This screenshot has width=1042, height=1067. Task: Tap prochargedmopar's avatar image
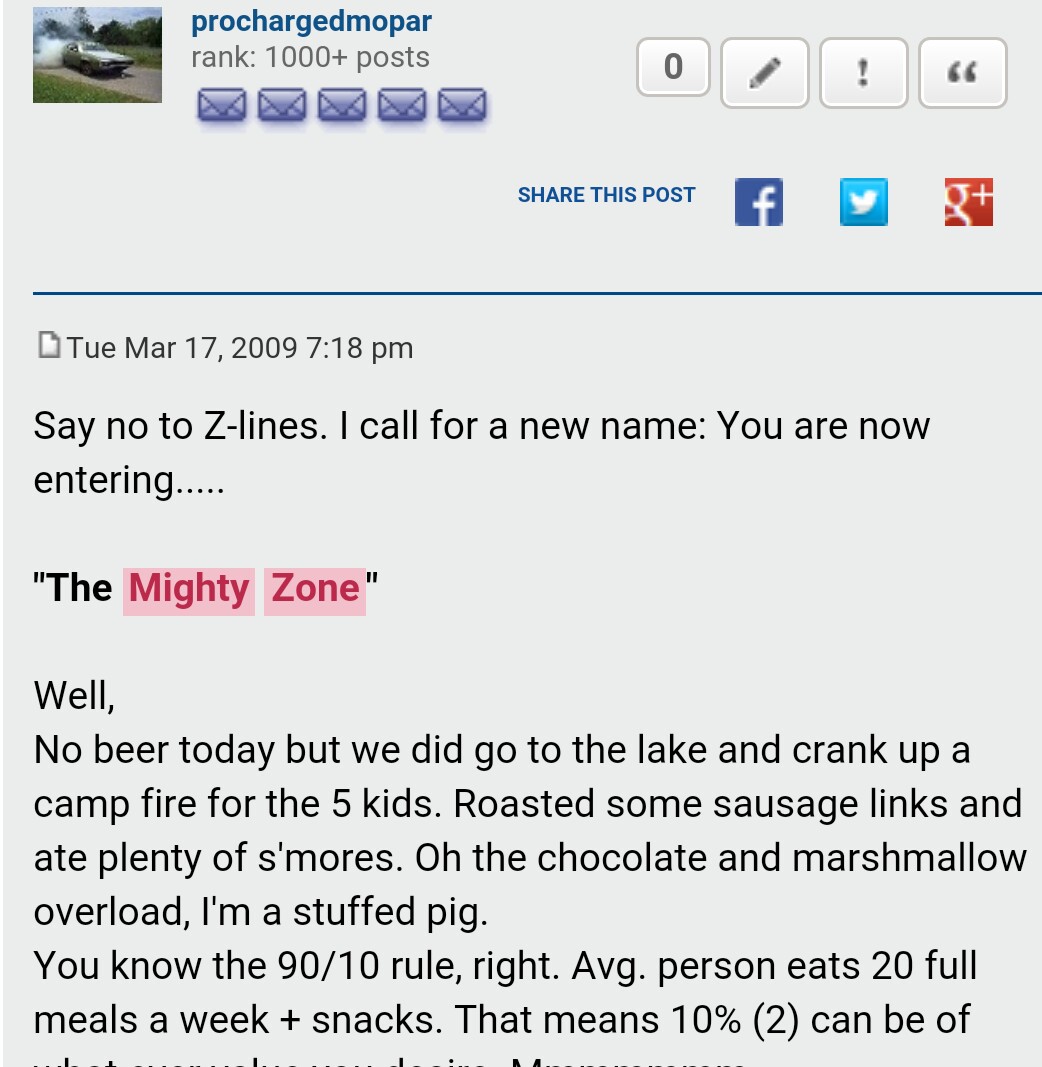(97, 55)
